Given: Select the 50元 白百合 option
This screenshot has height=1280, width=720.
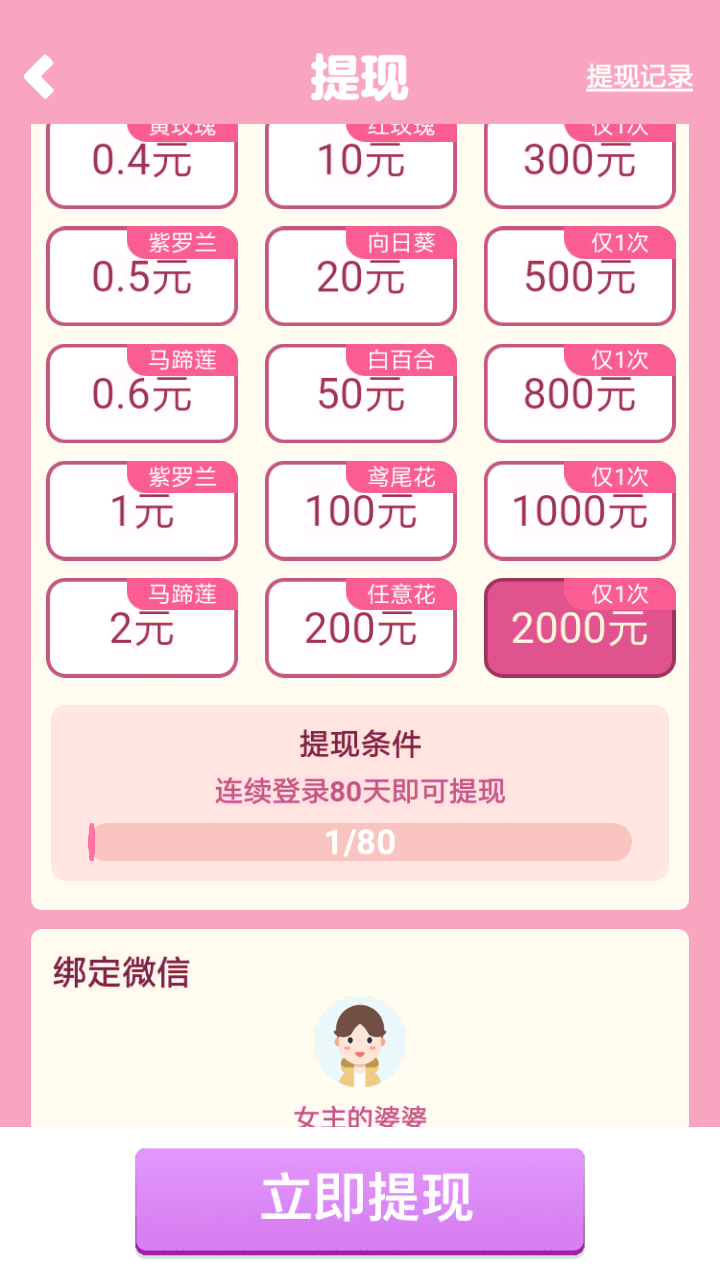Looking at the screenshot, I should [361, 394].
